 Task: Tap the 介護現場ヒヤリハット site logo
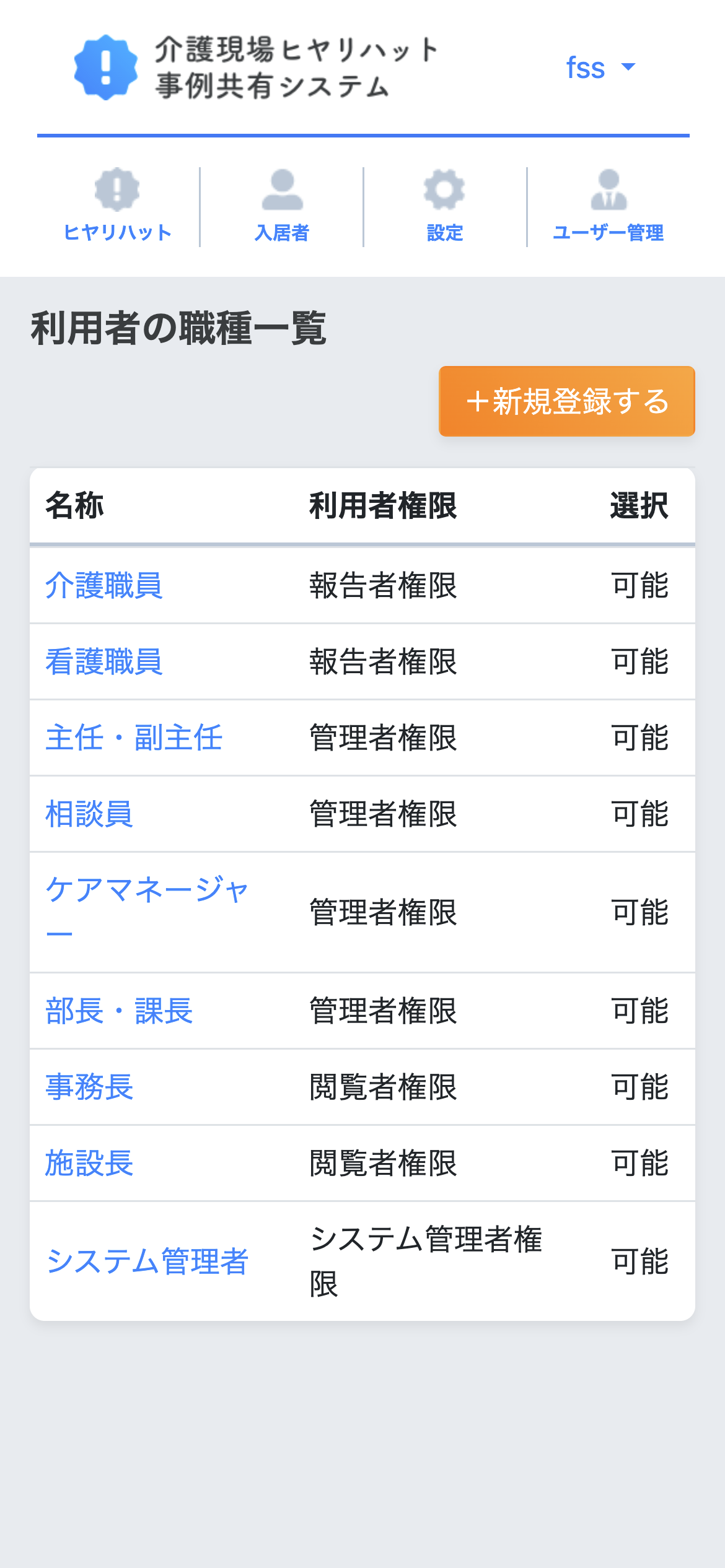(x=257, y=68)
